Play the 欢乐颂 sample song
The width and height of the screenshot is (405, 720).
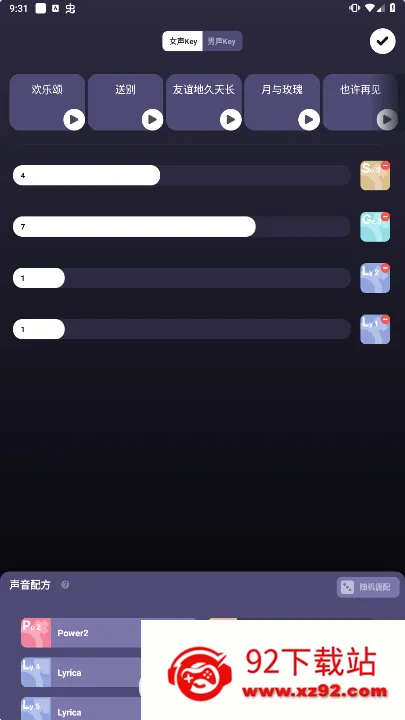(x=74, y=120)
